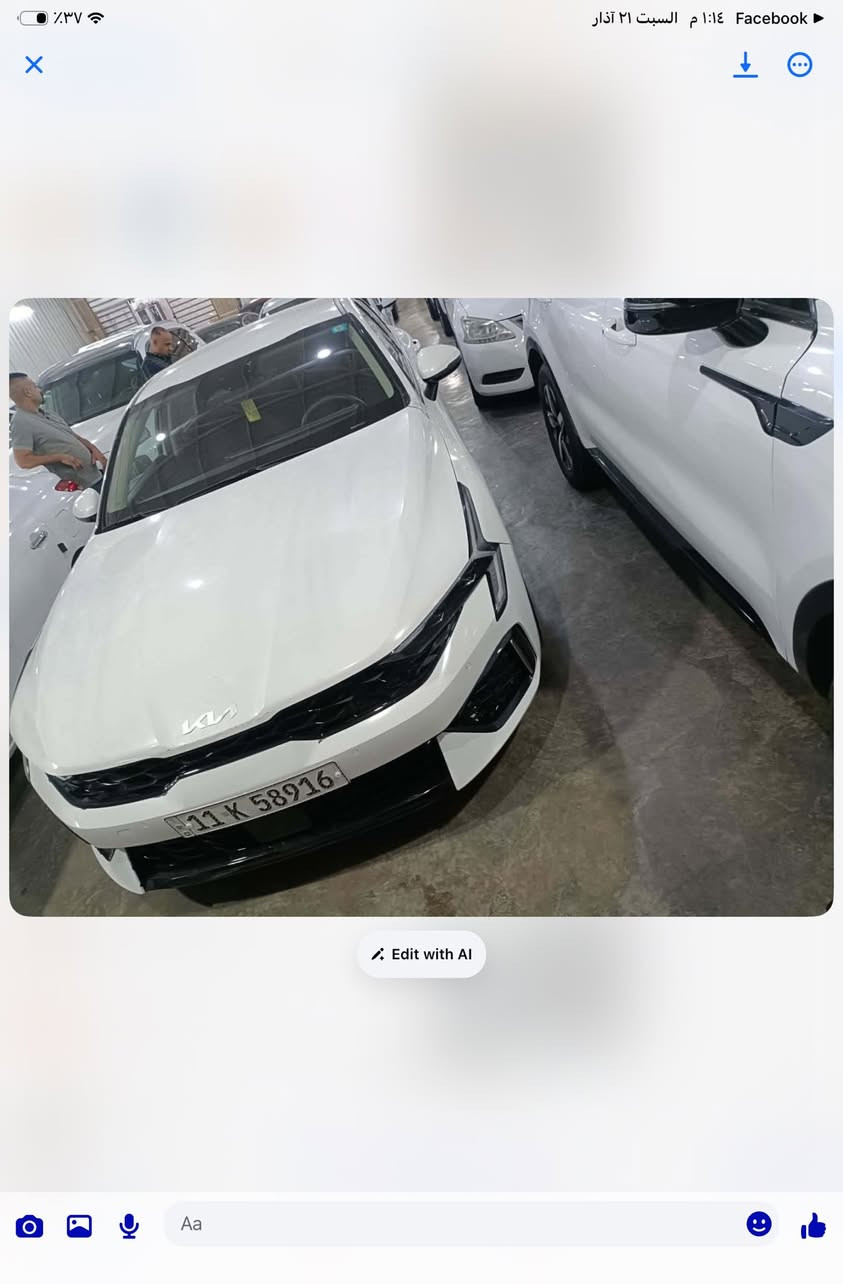
Task: Tap the car photo to toggle controls
Action: (x=421, y=606)
